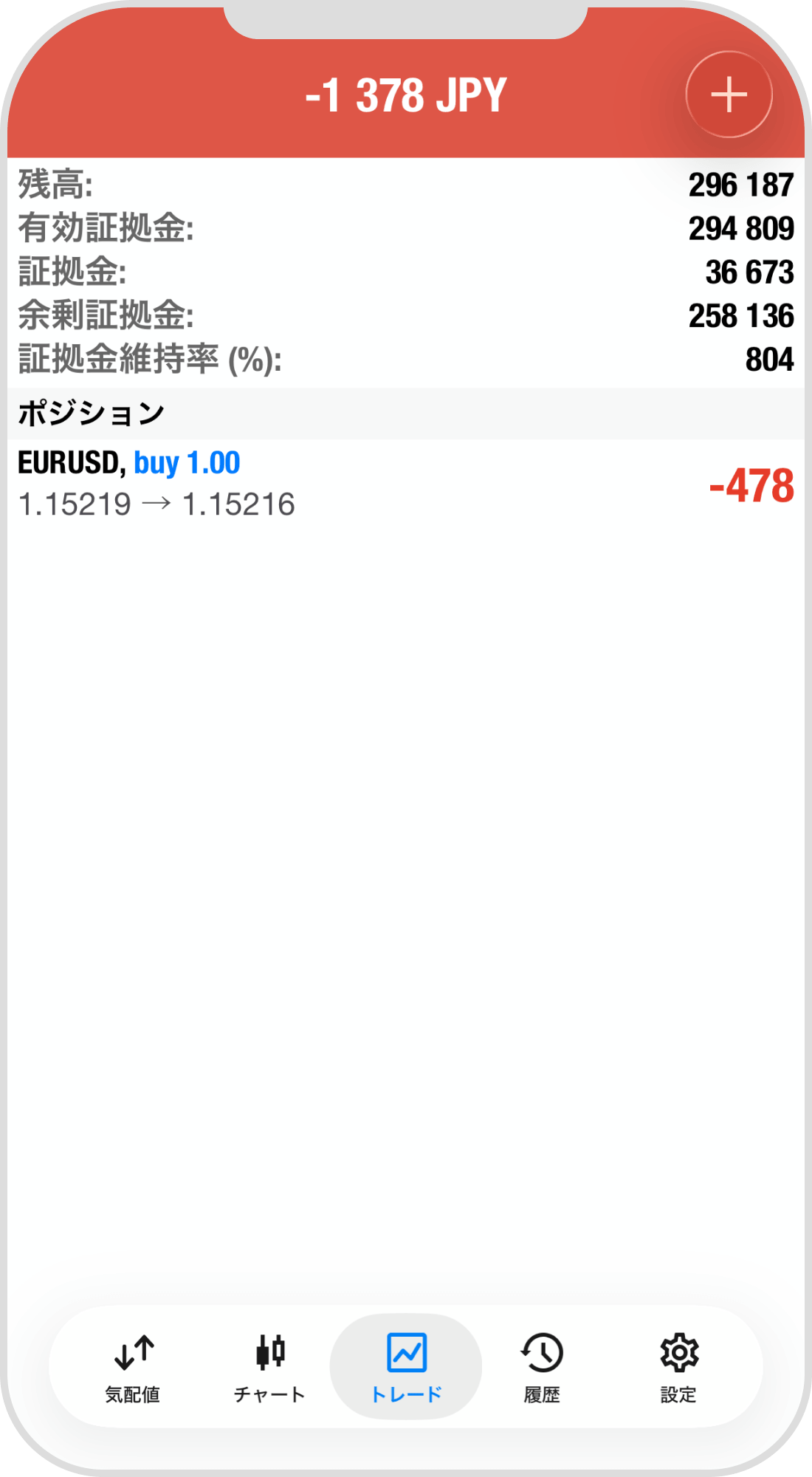Select the blue buy 1.00 label
Viewport: 812px width, 1477px height.
185,462
